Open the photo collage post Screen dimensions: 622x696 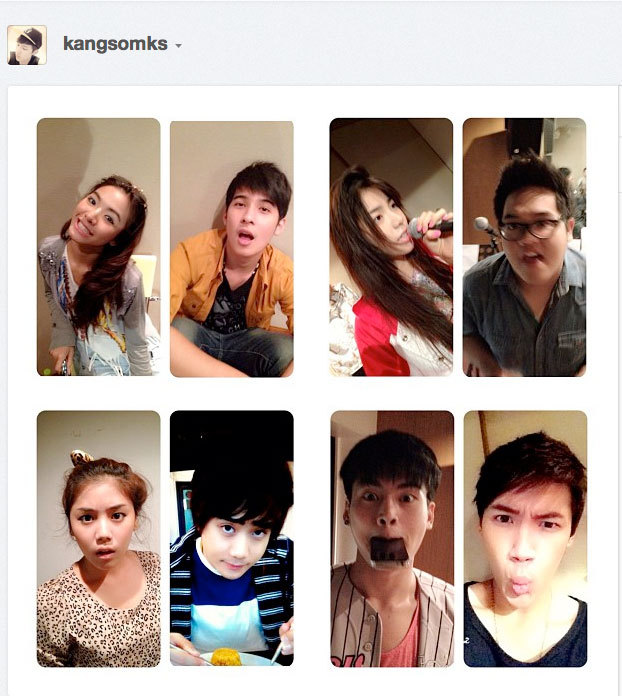311,392
